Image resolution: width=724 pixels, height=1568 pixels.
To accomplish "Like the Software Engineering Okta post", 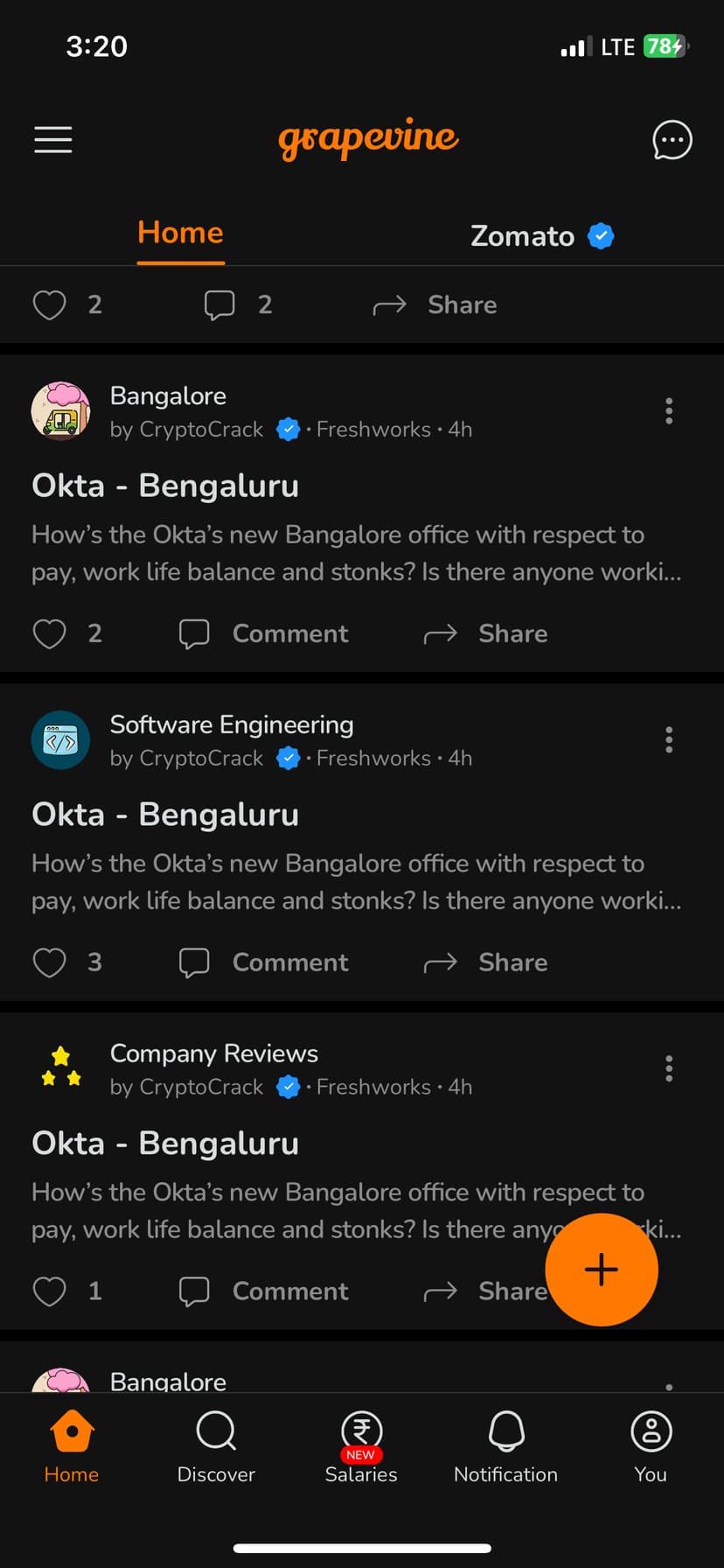I will [x=50, y=962].
